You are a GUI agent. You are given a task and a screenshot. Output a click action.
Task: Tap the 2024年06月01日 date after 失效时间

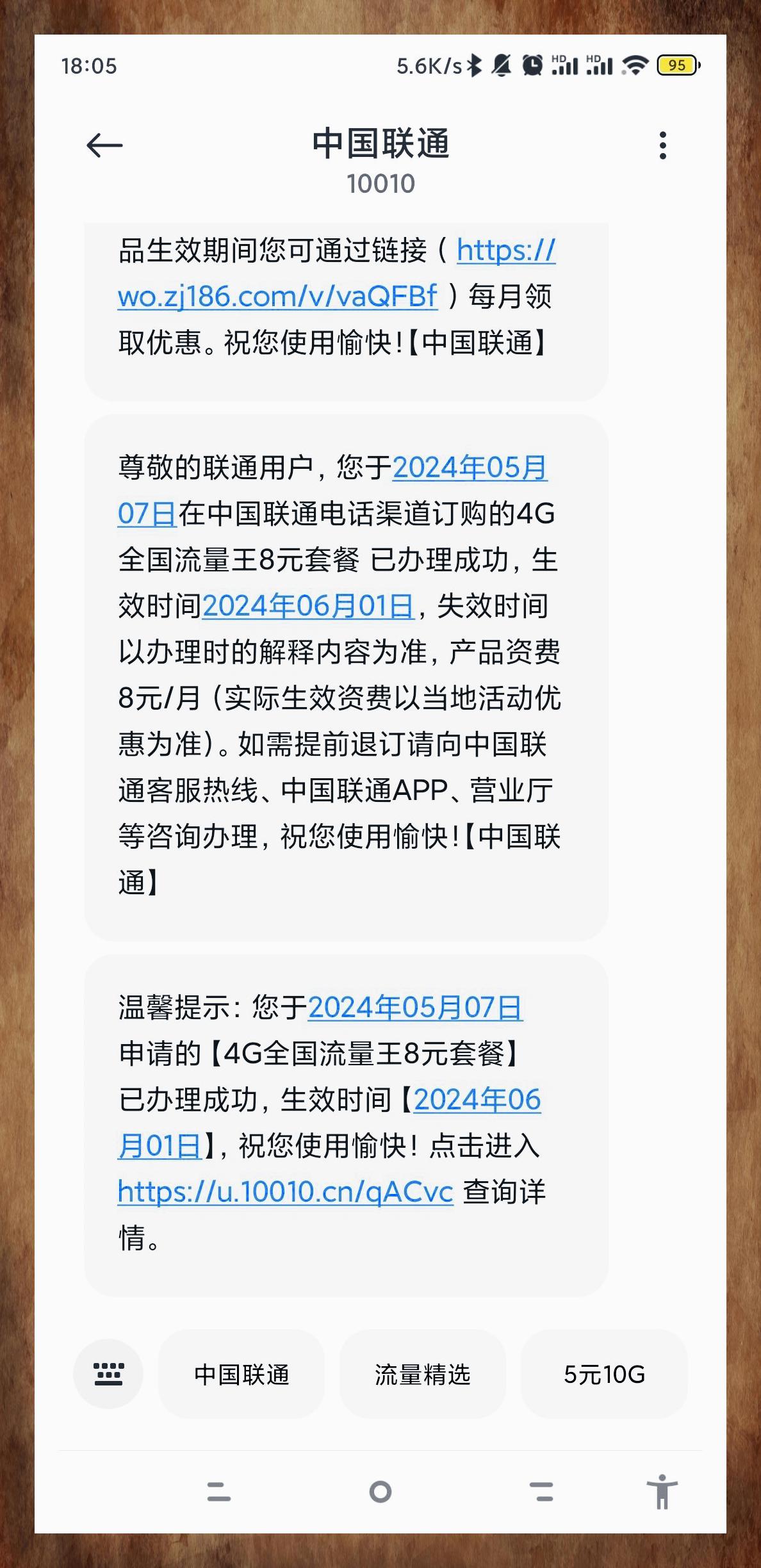pyautogui.click(x=308, y=606)
